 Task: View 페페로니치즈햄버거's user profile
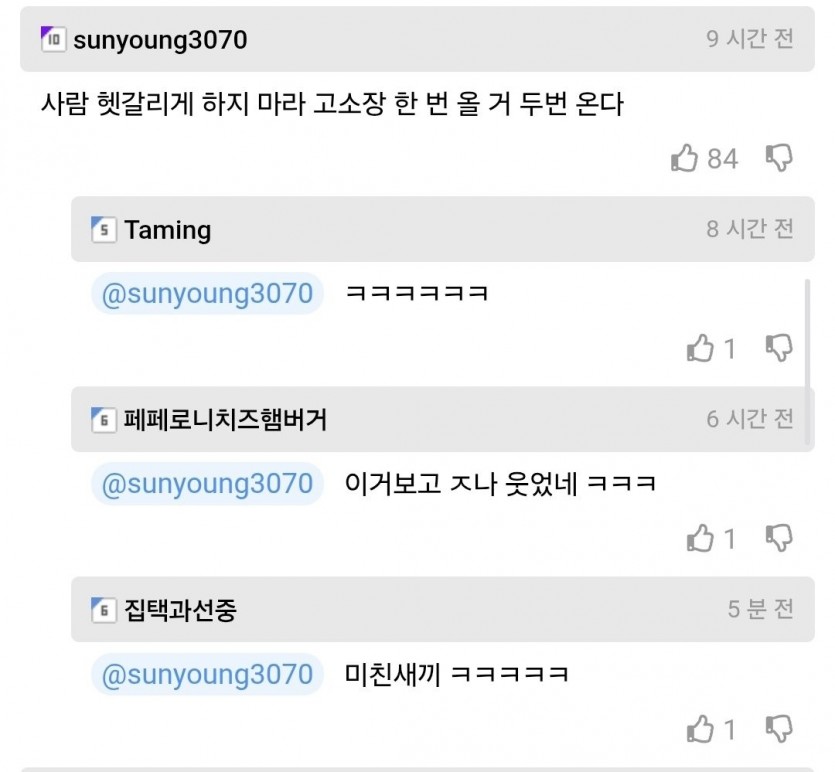(225, 420)
